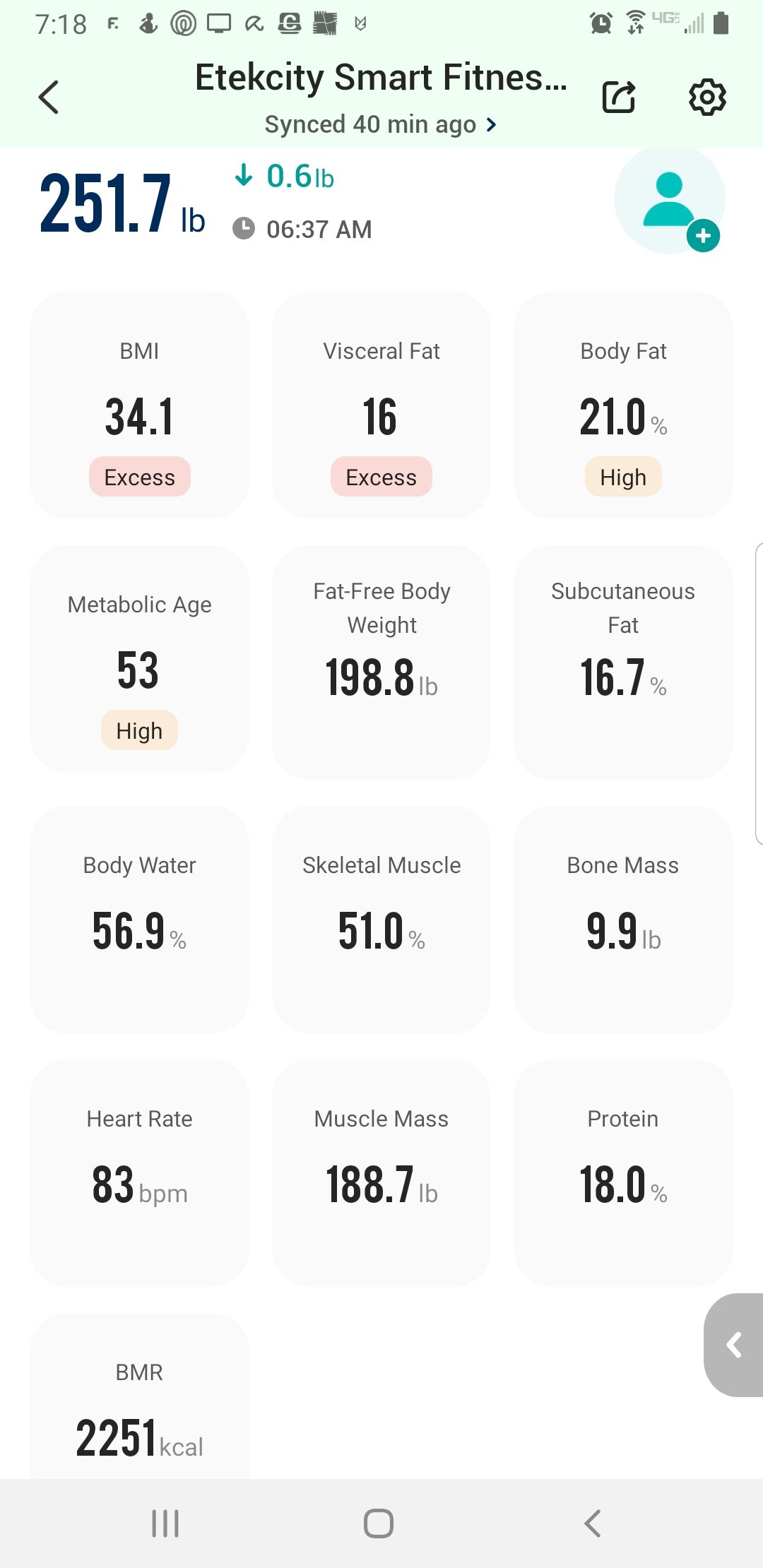Open the Bone Mass card
The height and width of the screenshot is (1568, 763).
pos(623,920)
